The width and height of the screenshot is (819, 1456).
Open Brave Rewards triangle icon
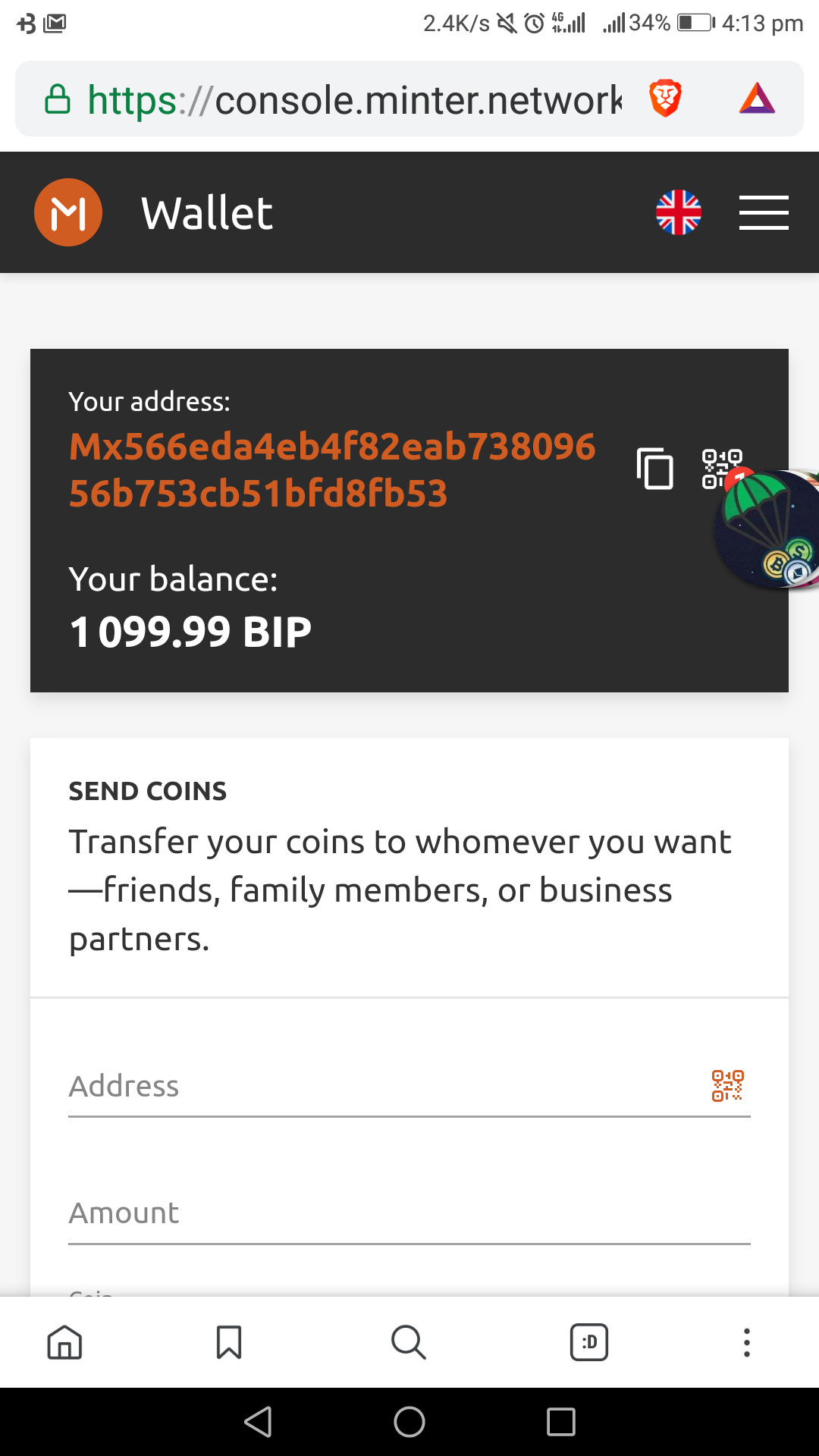click(757, 99)
